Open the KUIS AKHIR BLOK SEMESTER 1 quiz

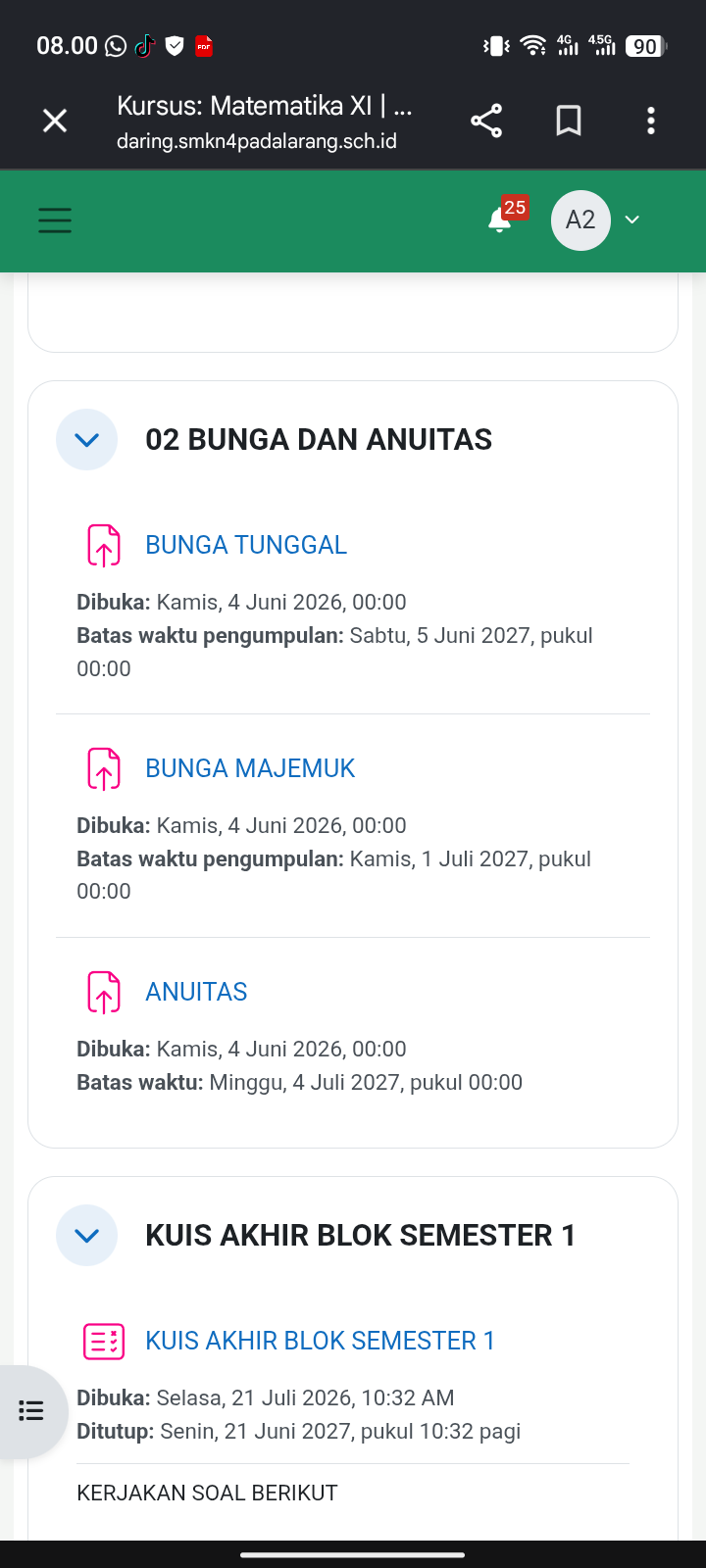tap(320, 1341)
